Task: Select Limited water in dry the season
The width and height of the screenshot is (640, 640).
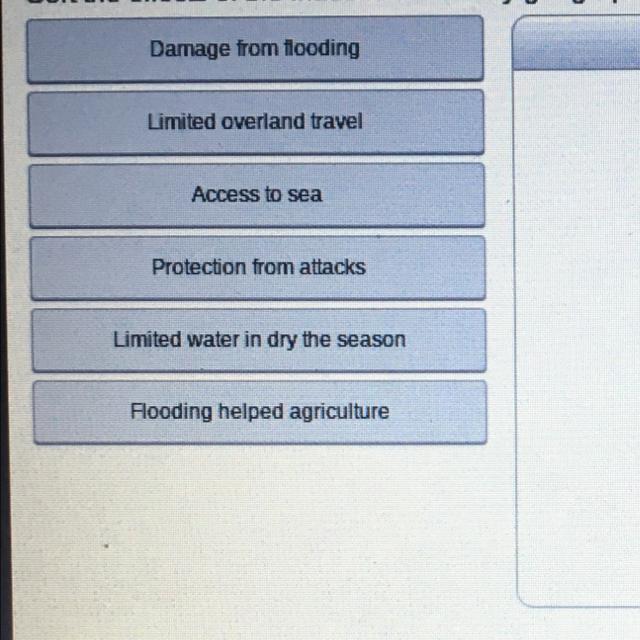Action: tap(259, 339)
